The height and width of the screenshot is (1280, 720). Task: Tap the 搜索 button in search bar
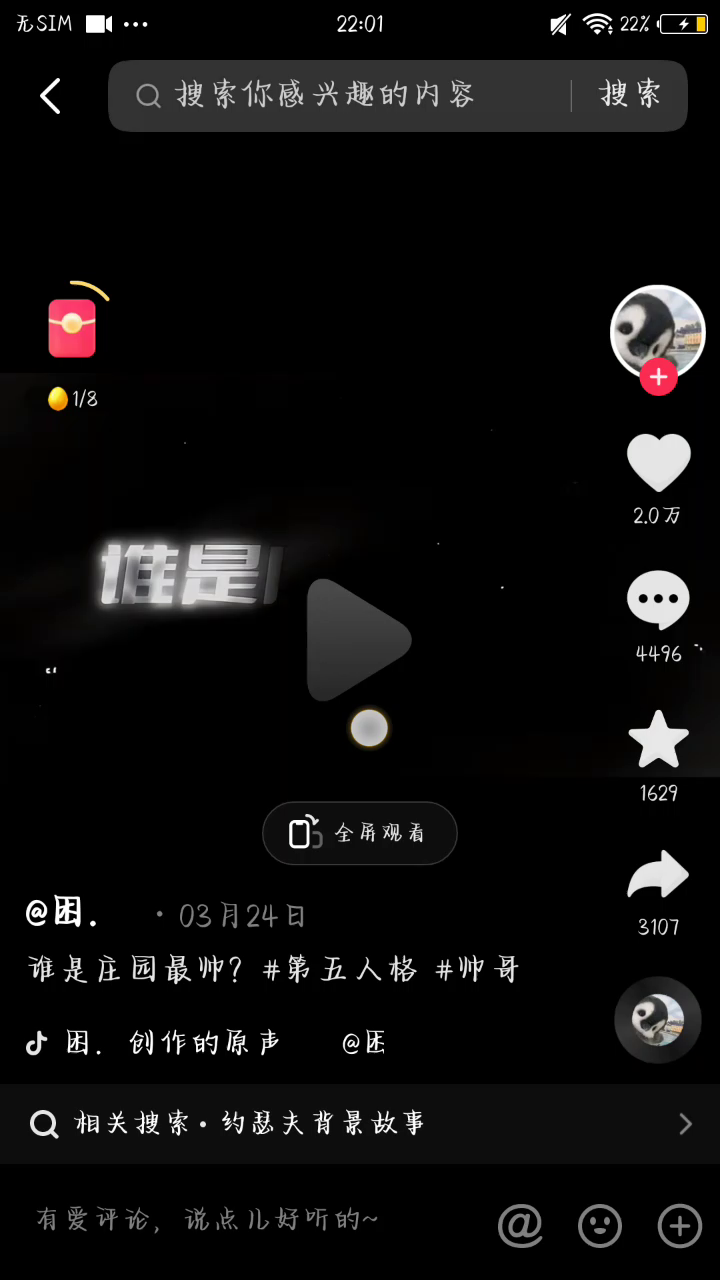click(630, 95)
